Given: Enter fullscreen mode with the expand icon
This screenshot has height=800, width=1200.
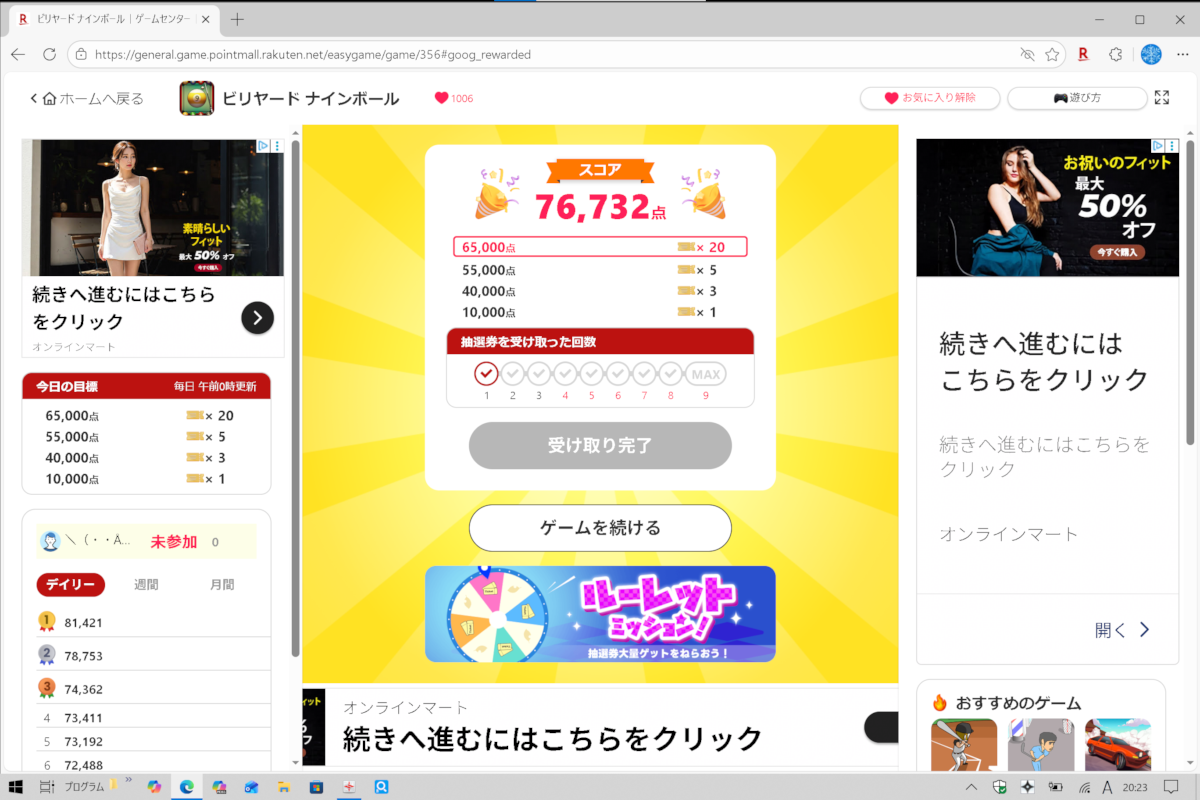Looking at the screenshot, I should pyautogui.click(x=1162, y=98).
